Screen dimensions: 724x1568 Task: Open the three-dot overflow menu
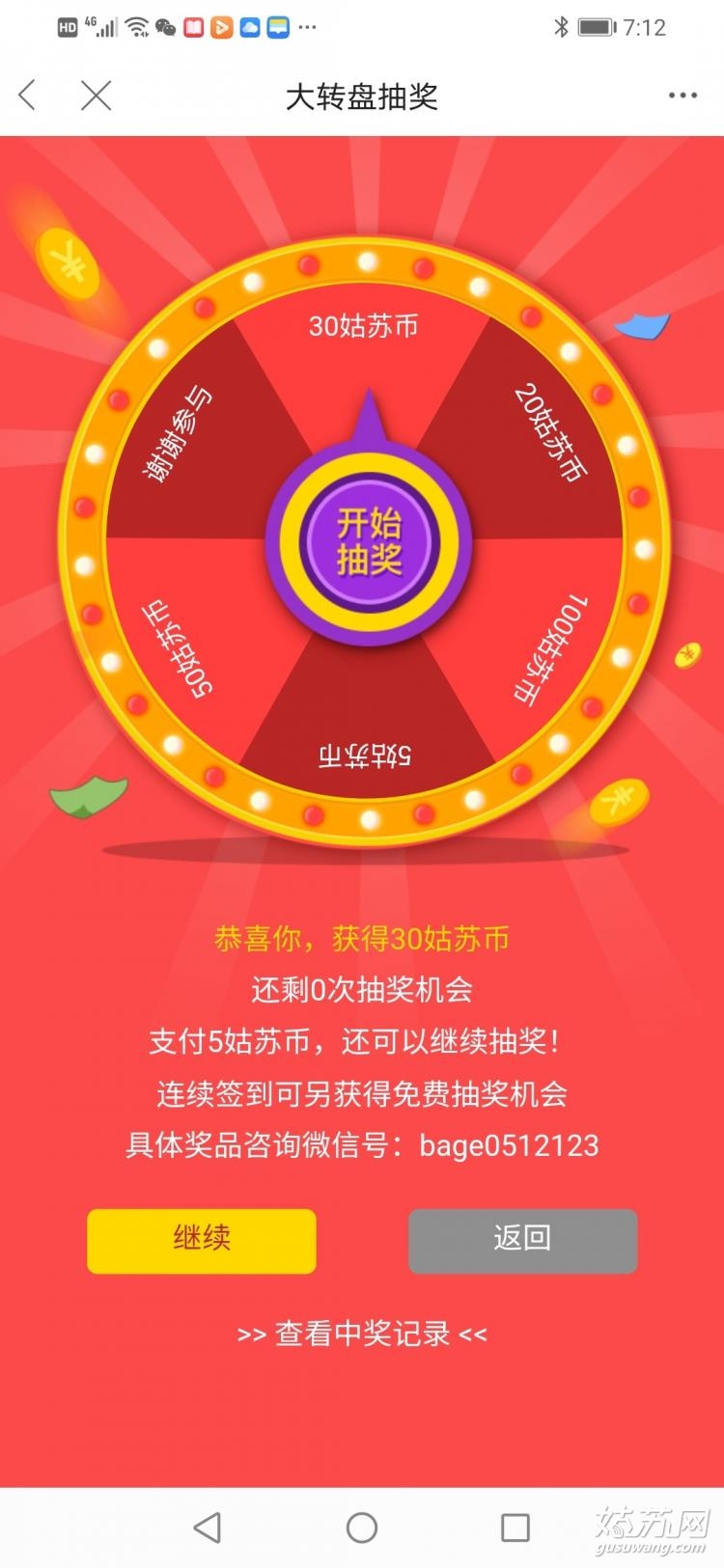pos(682,96)
